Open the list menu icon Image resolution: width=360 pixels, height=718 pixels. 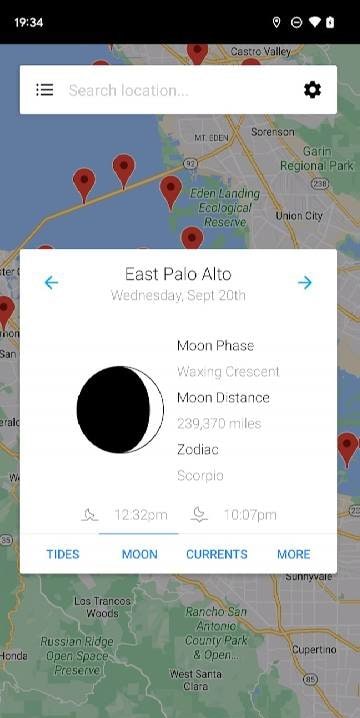pos(45,90)
